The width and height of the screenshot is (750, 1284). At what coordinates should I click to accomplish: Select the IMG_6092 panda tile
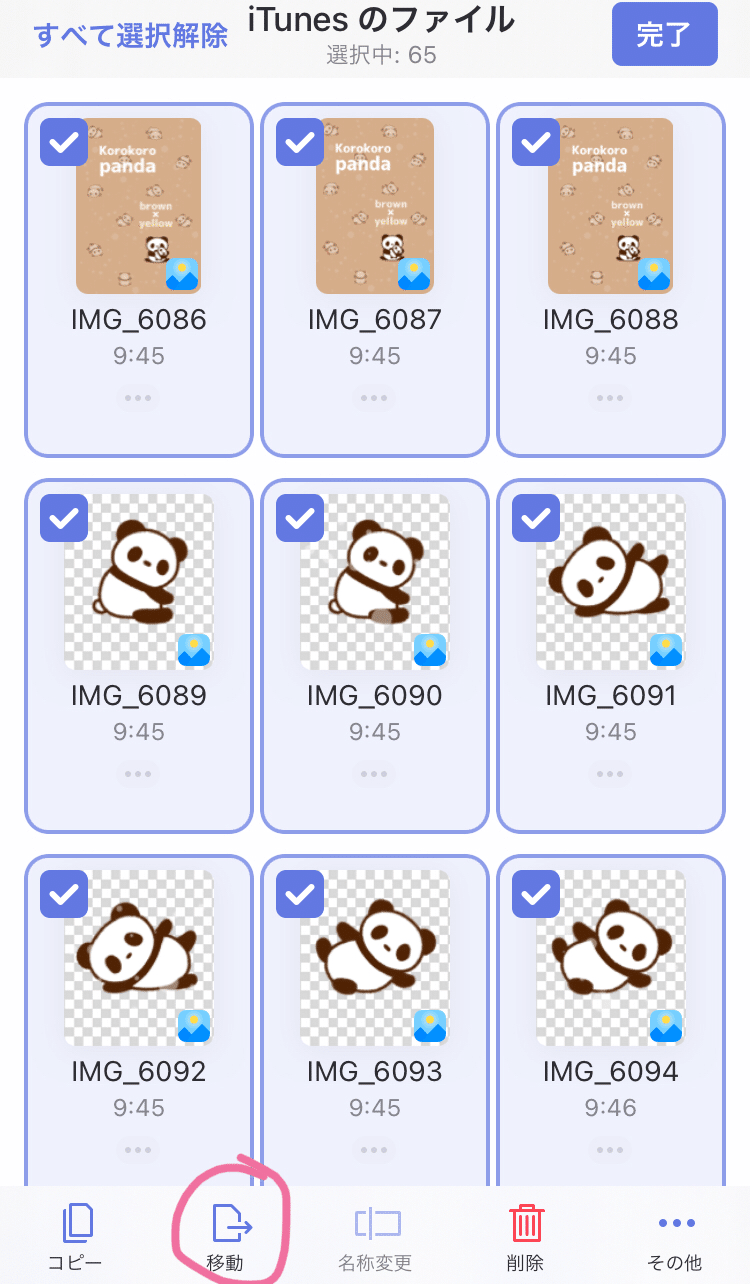click(x=138, y=960)
